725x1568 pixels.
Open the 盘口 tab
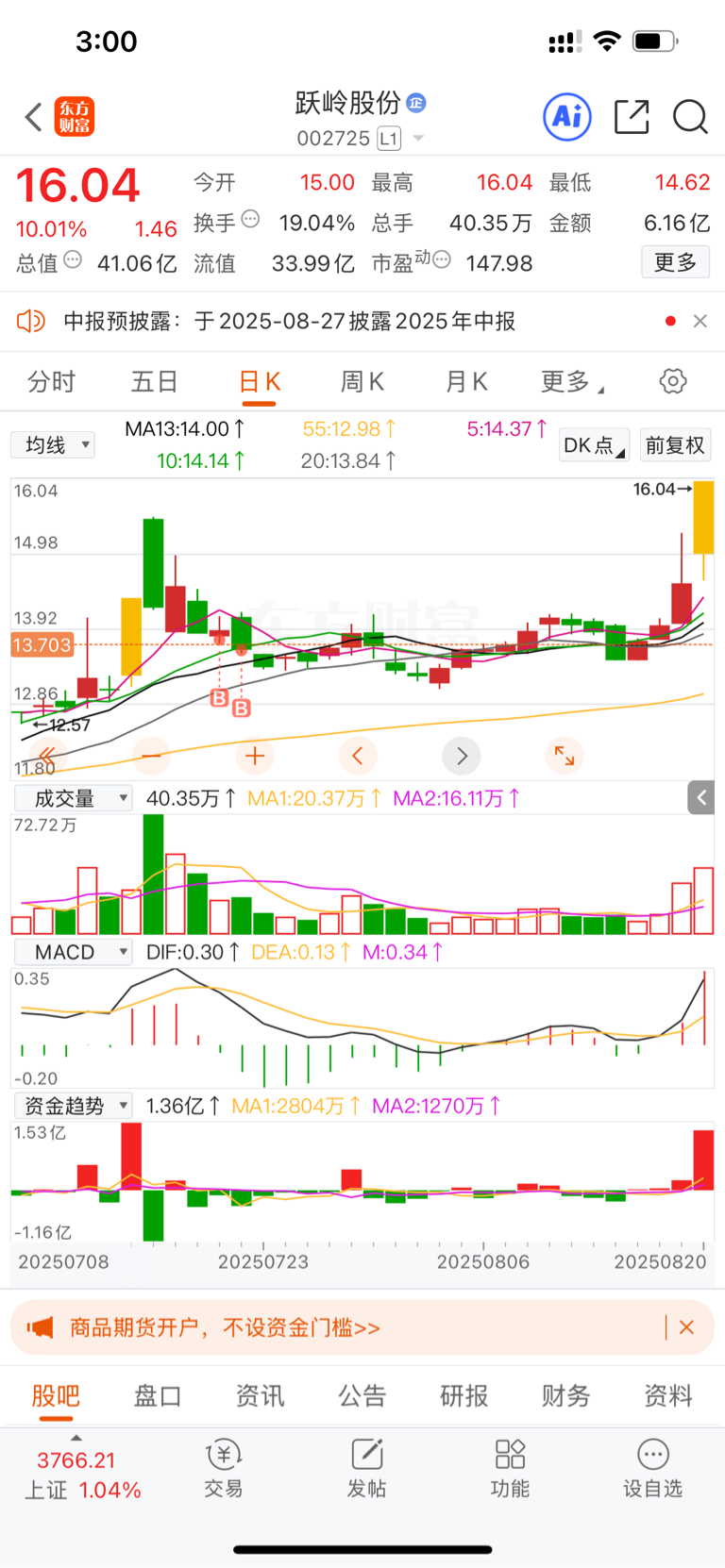pyautogui.click(x=158, y=1395)
